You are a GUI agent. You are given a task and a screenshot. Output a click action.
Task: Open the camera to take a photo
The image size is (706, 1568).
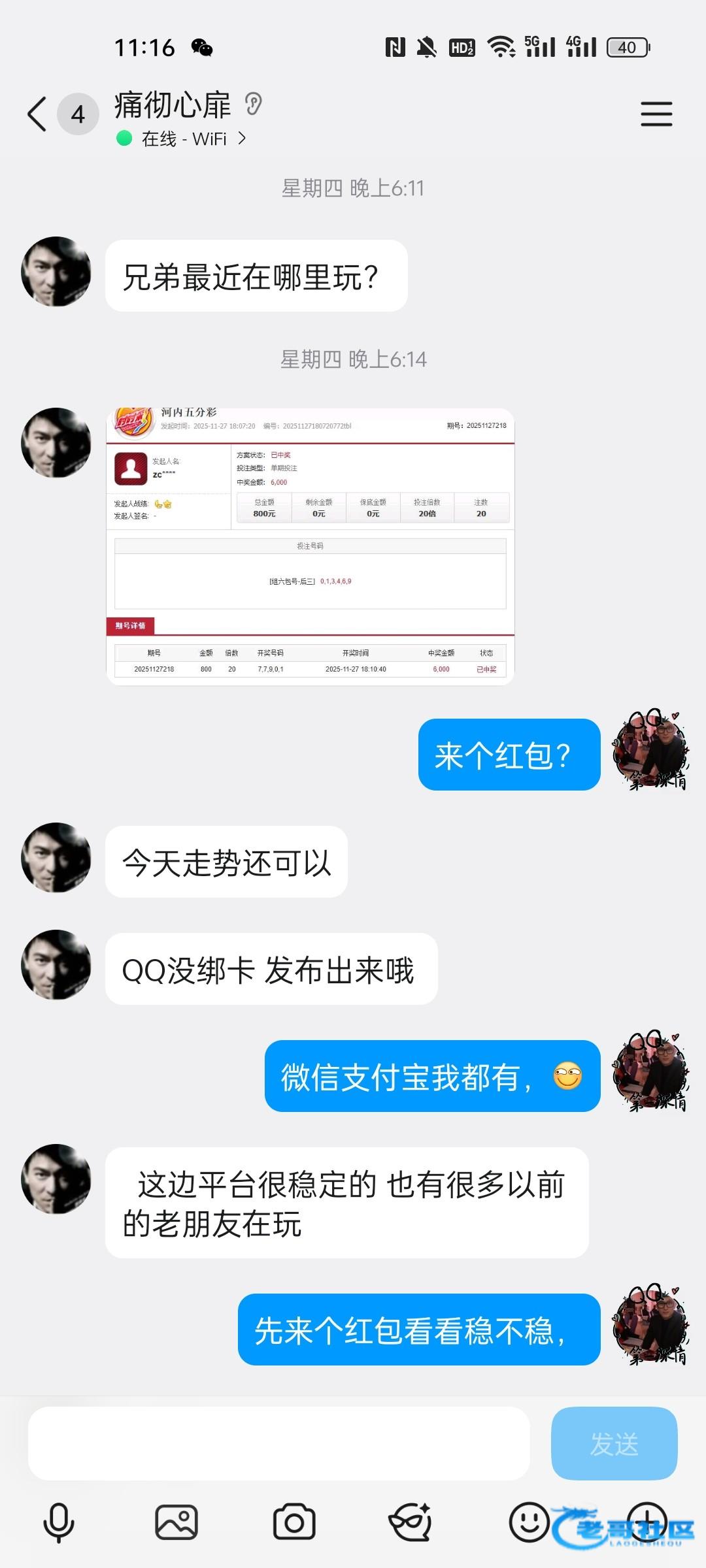pos(294,1523)
